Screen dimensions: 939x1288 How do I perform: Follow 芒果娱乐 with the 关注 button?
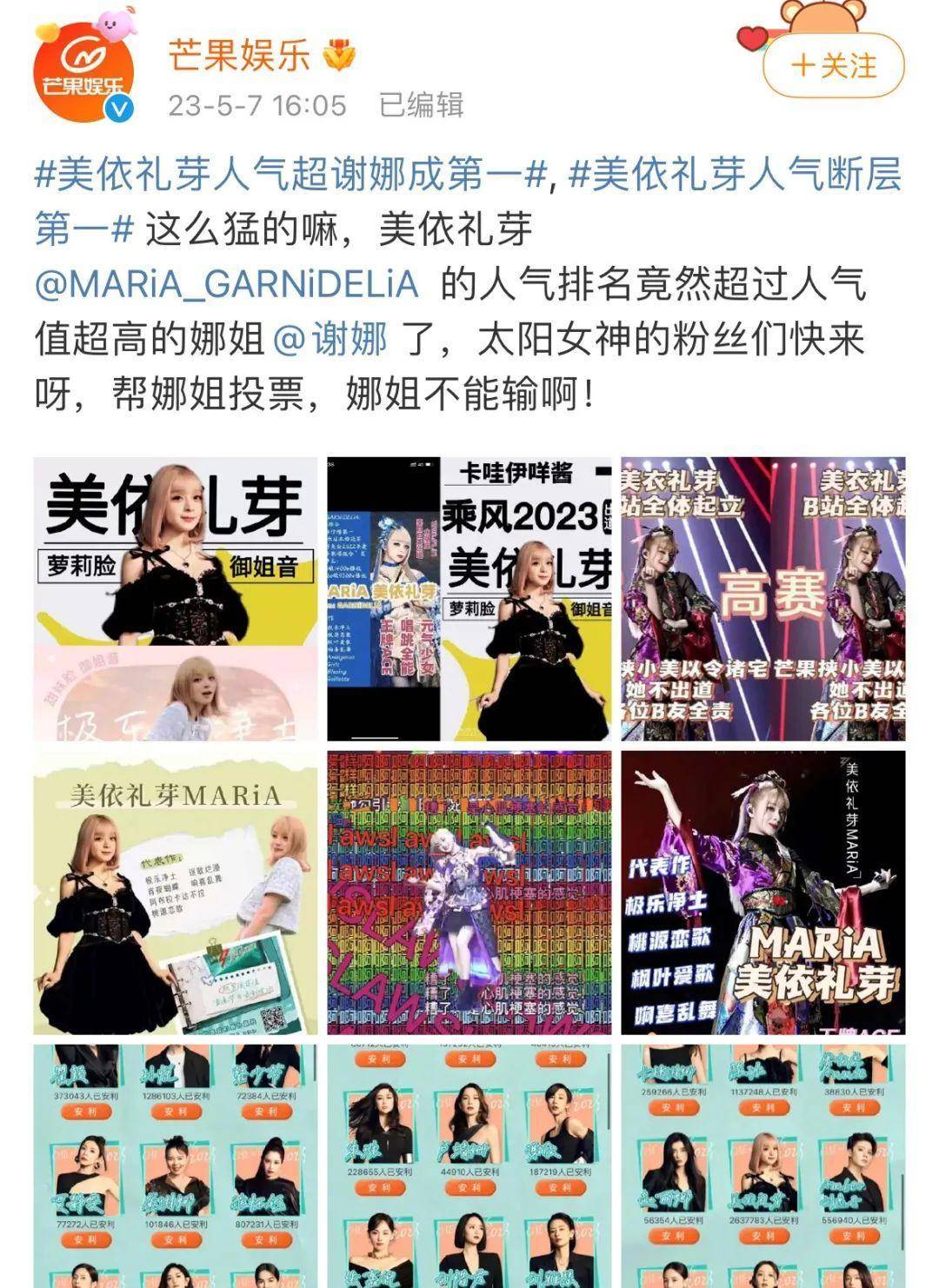tap(834, 66)
